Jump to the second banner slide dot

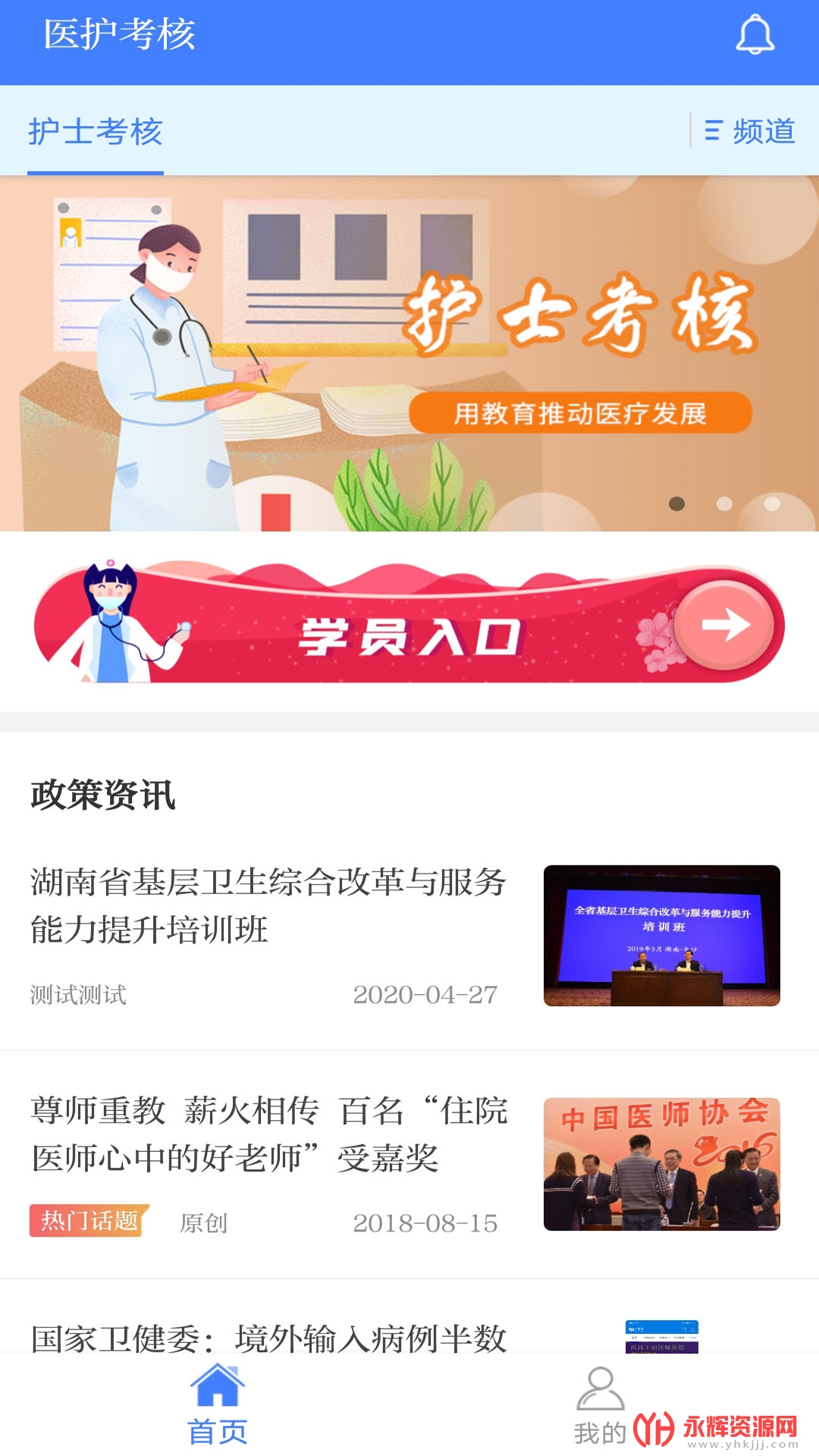pos(725,504)
